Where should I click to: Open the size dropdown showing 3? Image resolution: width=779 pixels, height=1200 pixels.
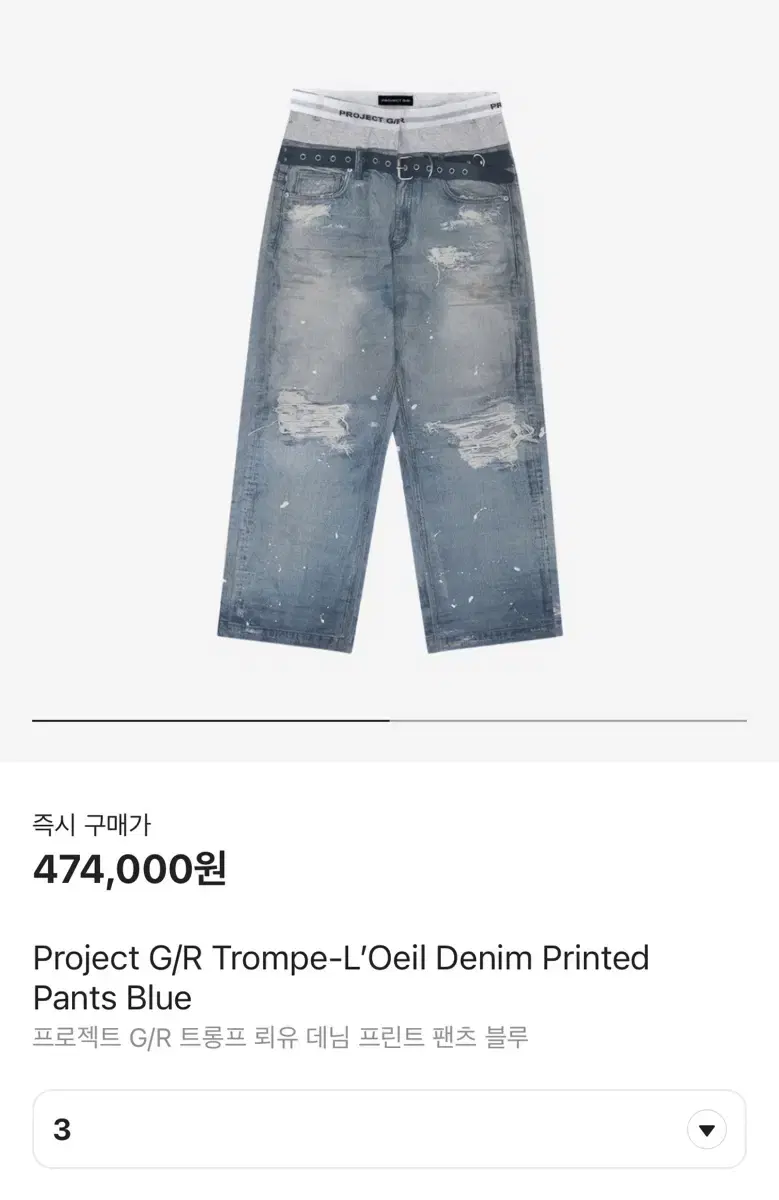pos(706,1130)
